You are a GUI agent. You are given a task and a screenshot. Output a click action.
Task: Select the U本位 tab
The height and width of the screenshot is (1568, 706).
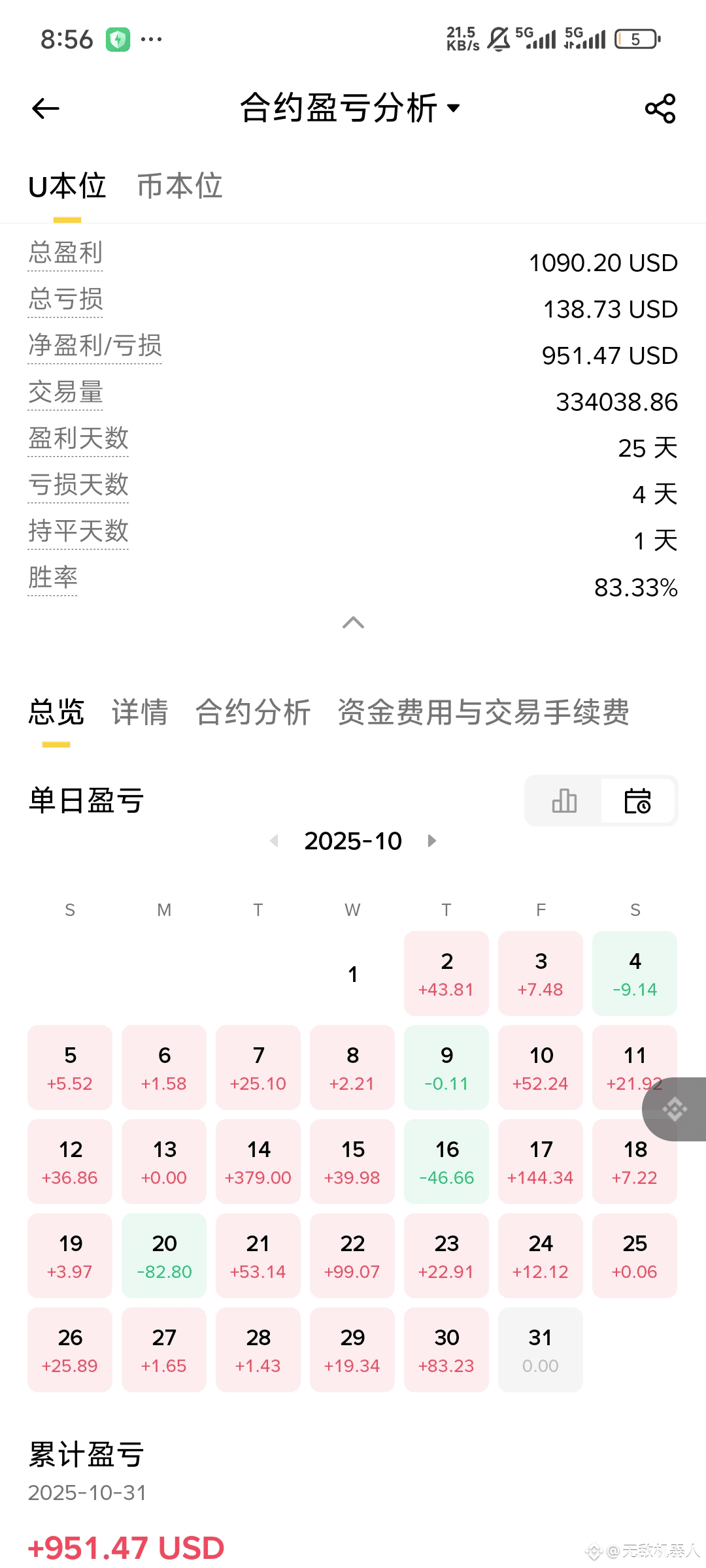[67, 186]
